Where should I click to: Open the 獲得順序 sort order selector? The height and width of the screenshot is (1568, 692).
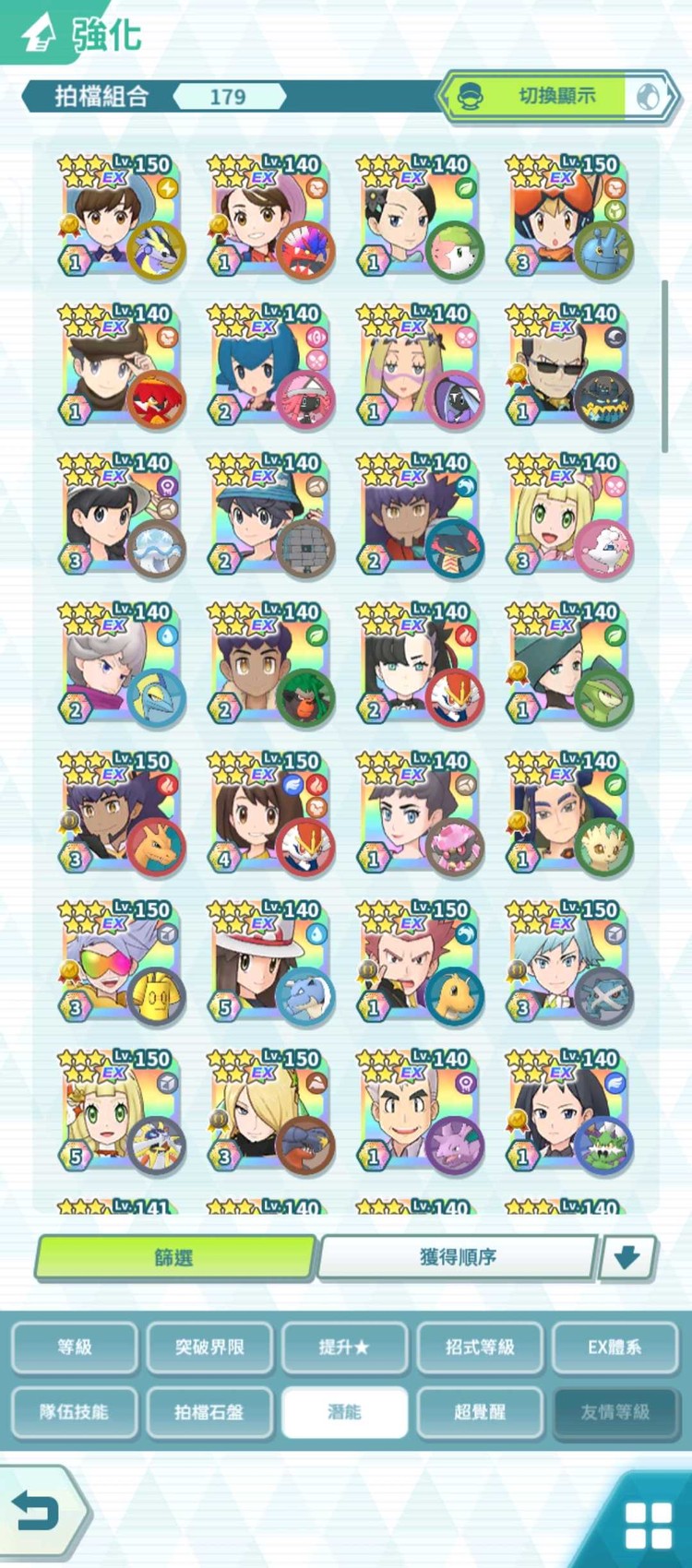point(458,1256)
